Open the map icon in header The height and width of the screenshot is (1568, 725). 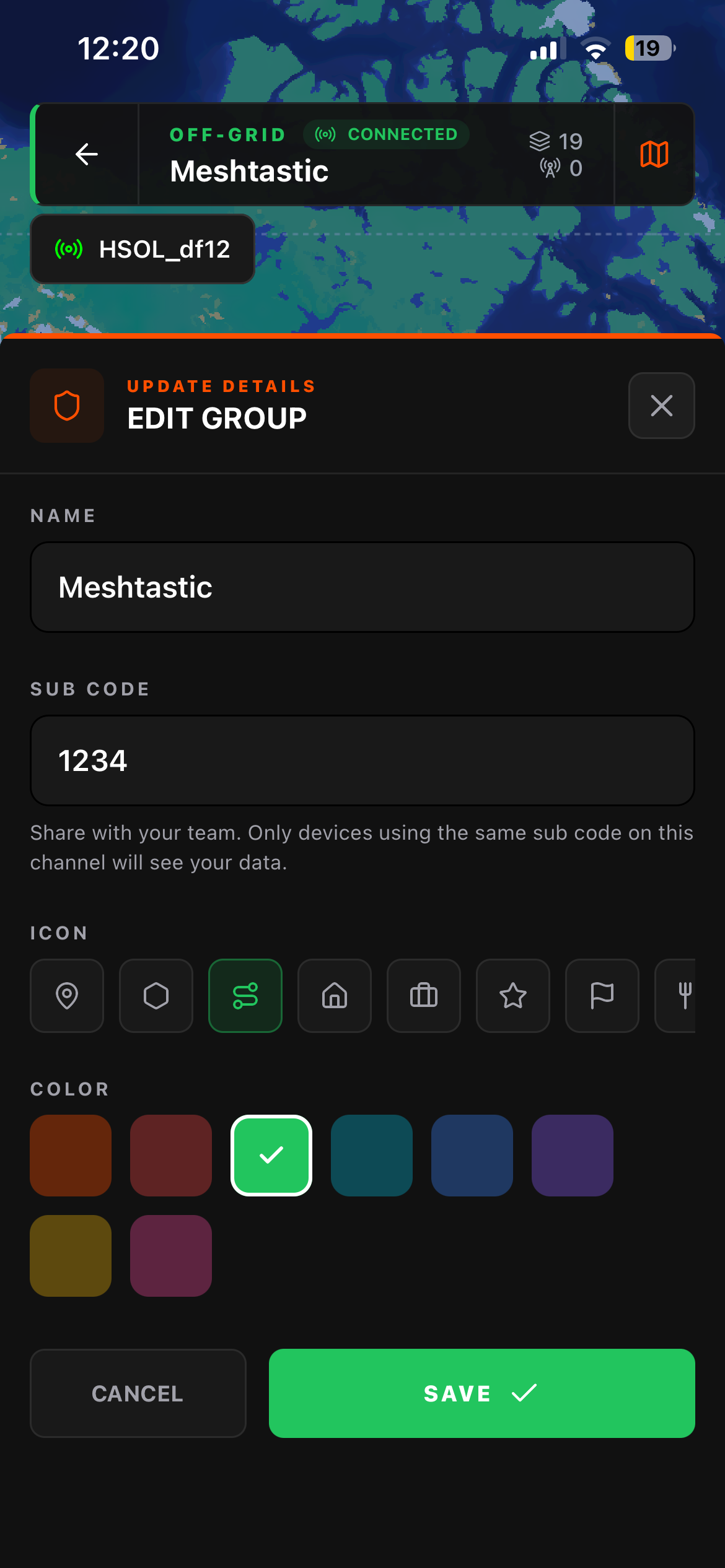(x=654, y=154)
